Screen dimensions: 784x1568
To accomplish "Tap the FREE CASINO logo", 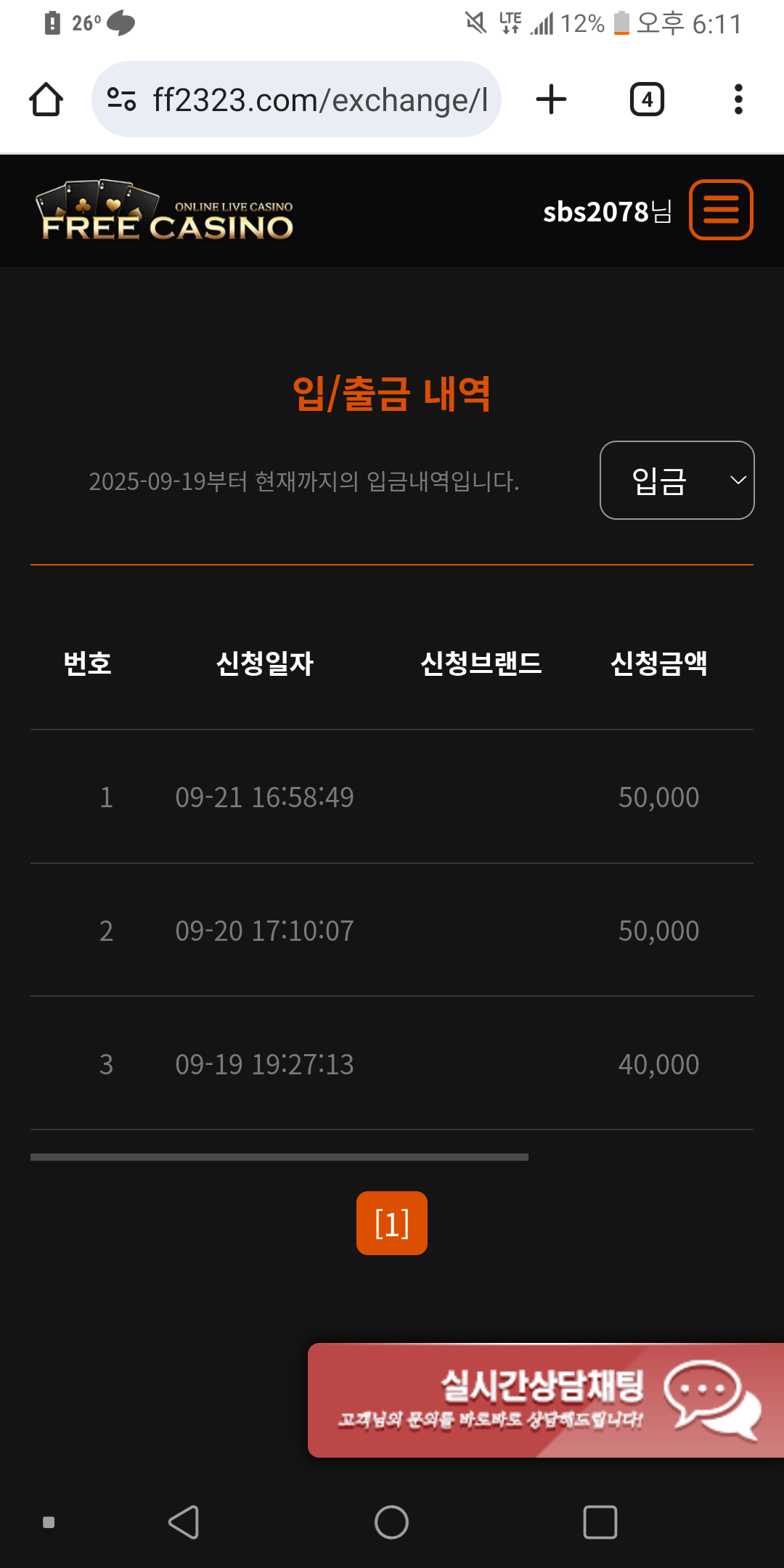I will (x=167, y=211).
